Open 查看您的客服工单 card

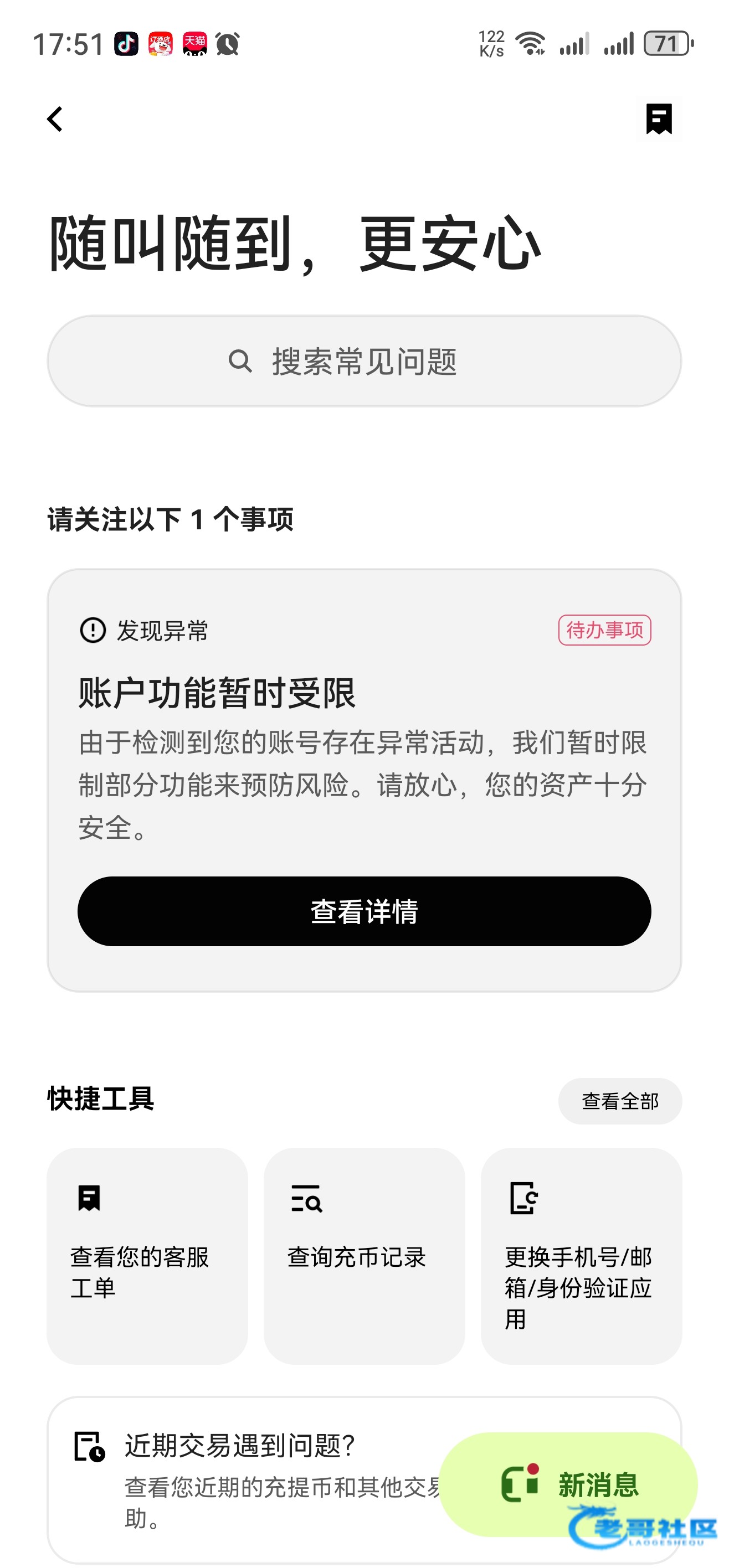[x=147, y=1255]
